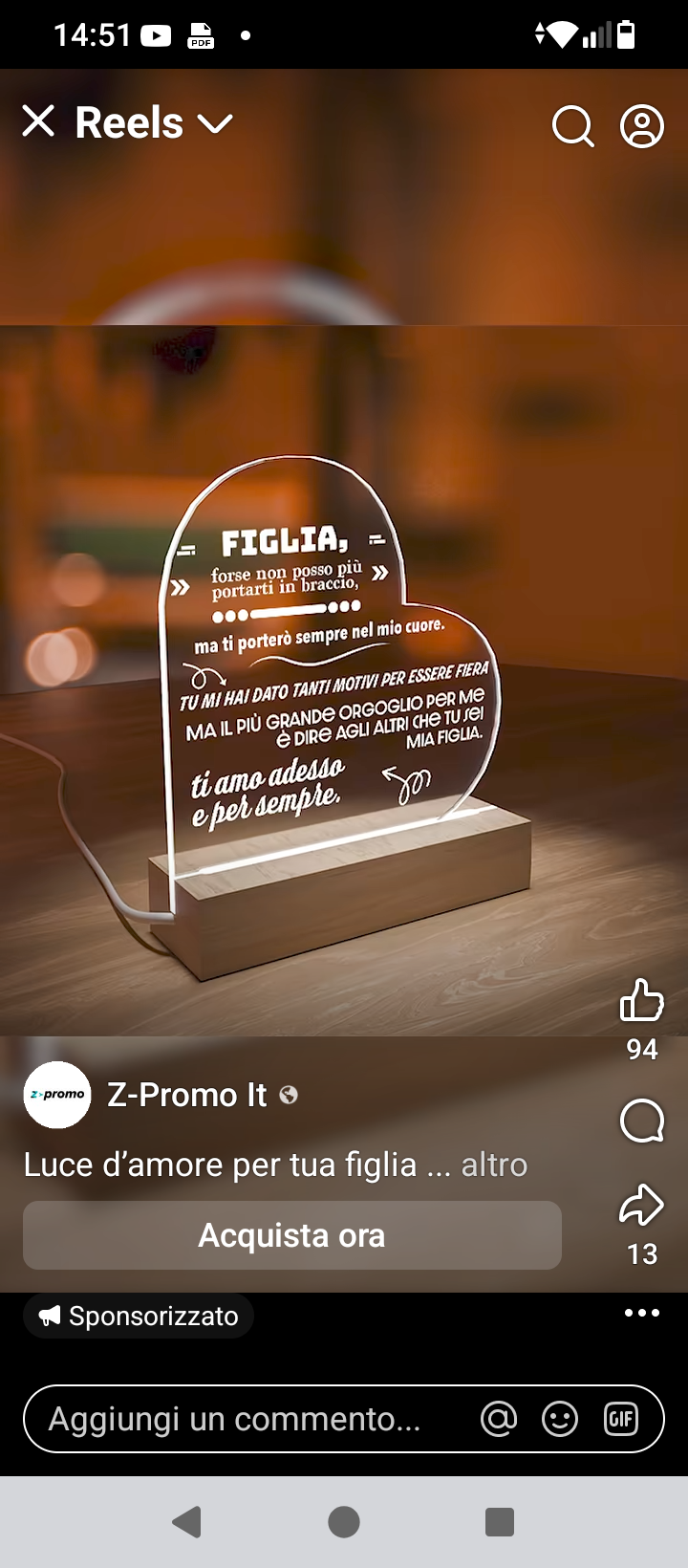The width and height of the screenshot is (688, 1568).
Task: Mention someone with the @ icon
Action: 498,1419
